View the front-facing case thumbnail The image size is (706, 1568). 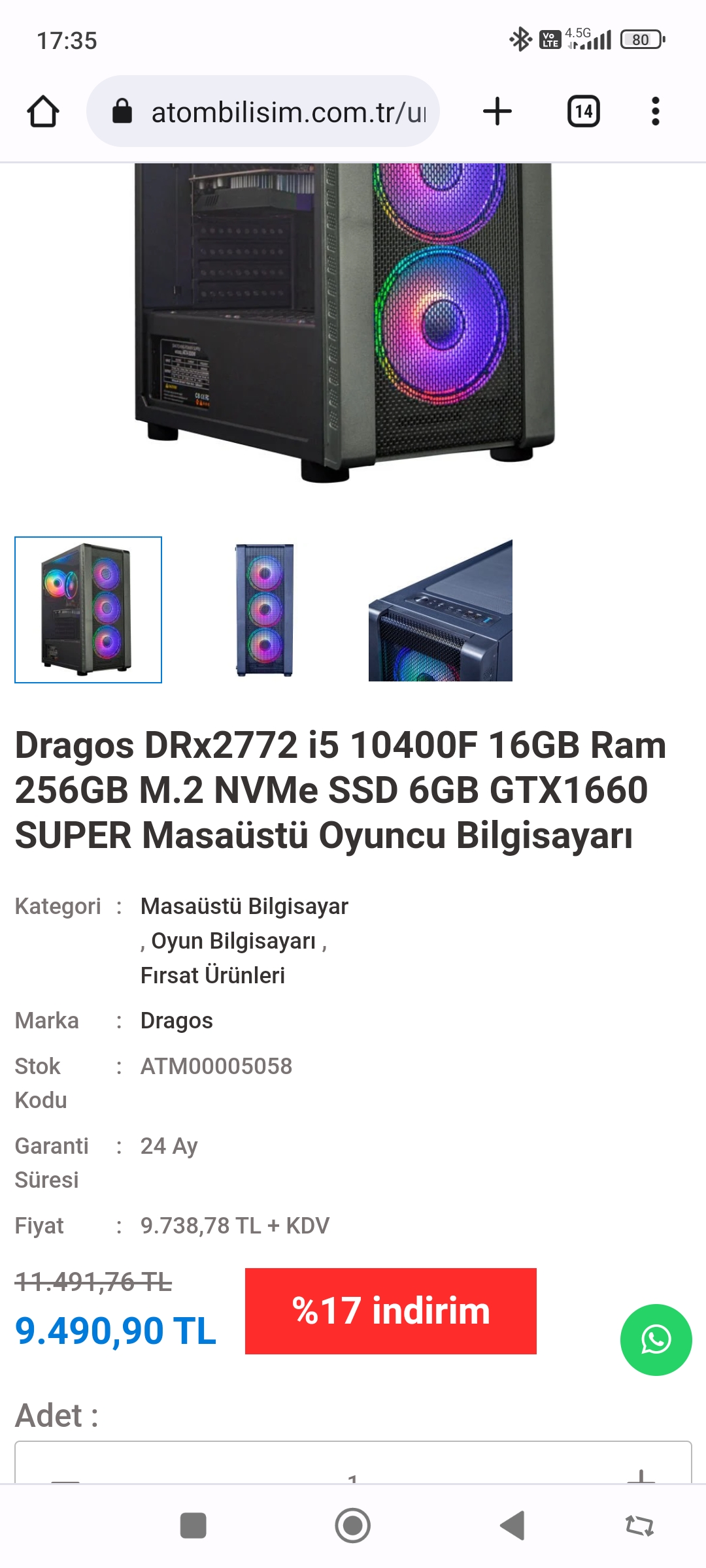click(265, 610)
